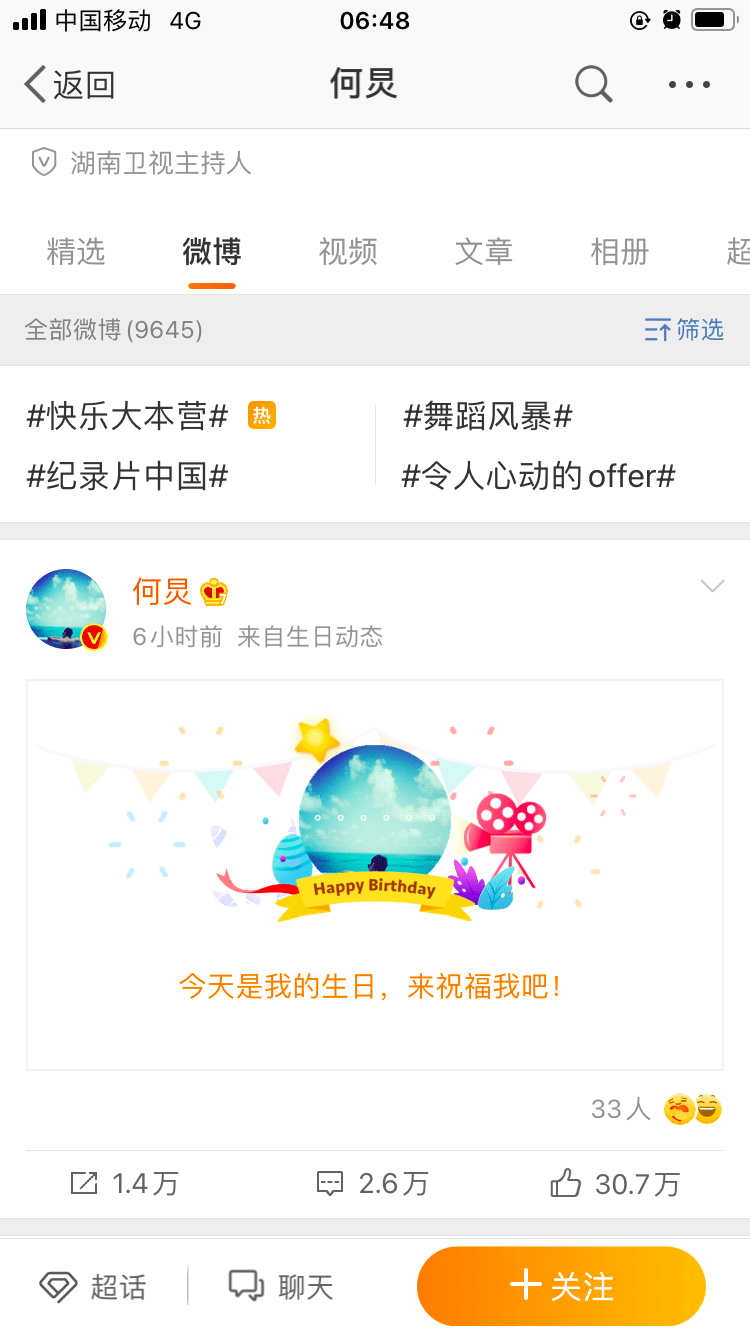Open the #纪录片中国# topic
This screenshot has width=750, height=1334.
pyautogui.click(x=127, y=476)
